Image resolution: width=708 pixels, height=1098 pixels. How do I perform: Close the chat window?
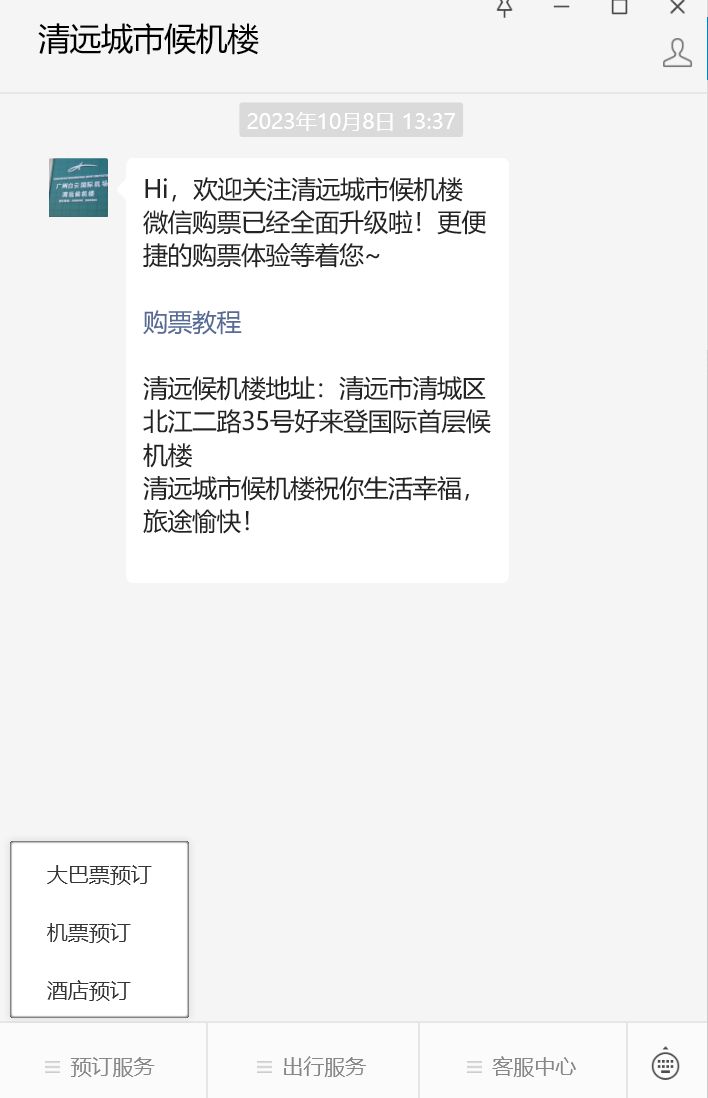pos(677,8)
